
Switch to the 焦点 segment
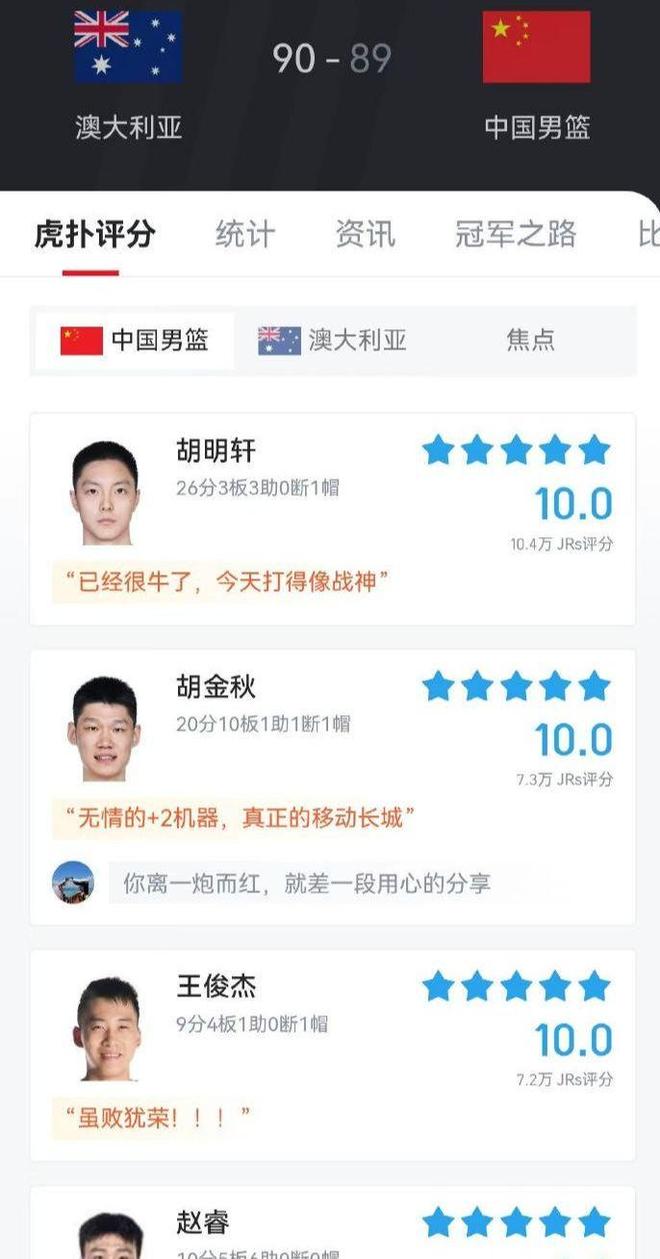point(530,340)
